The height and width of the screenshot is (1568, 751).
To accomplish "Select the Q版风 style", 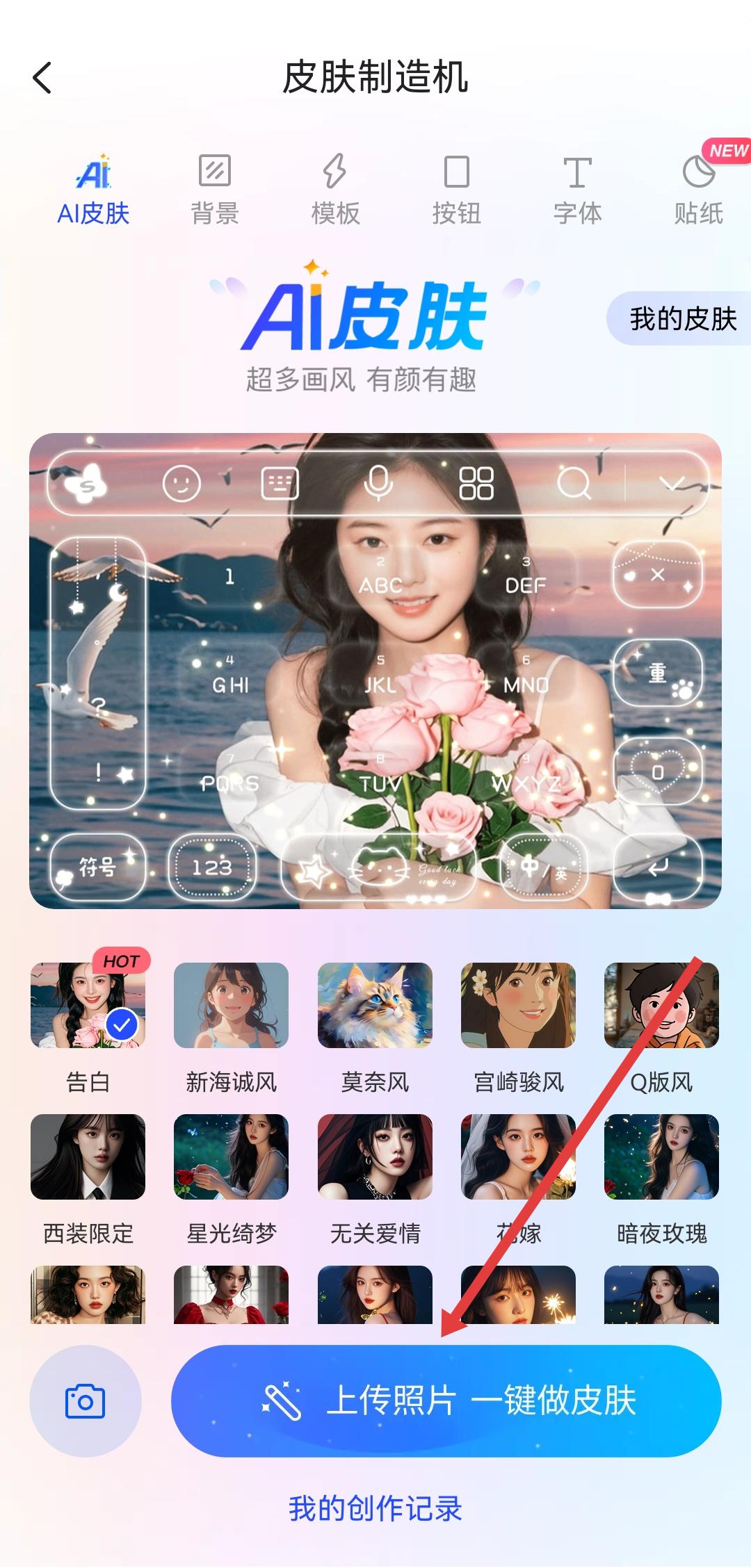I will (661, 1005).
